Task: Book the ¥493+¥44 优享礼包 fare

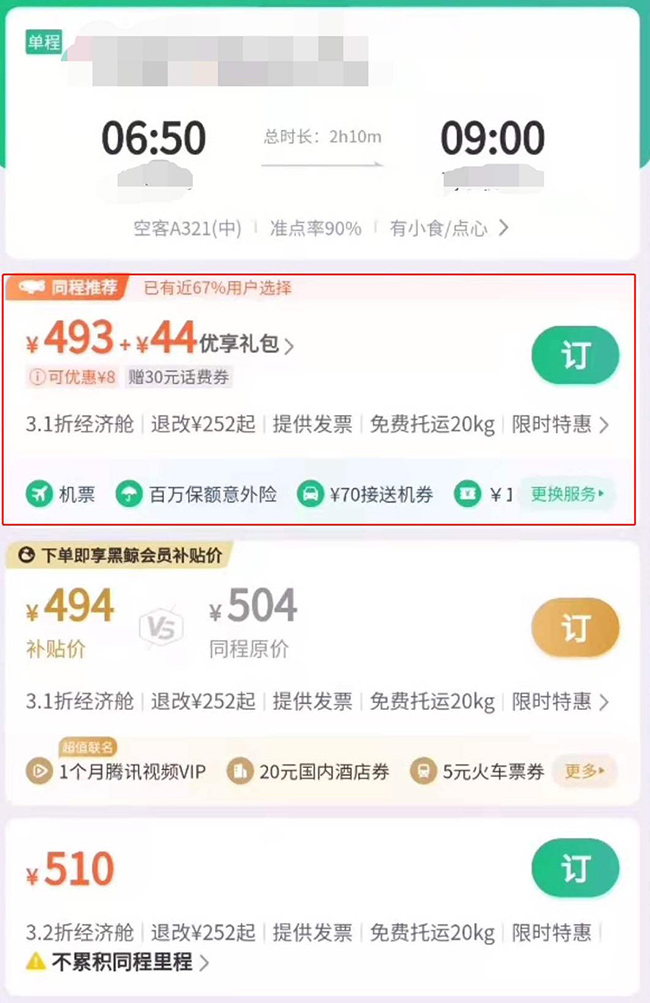Action: click(575, 355)
